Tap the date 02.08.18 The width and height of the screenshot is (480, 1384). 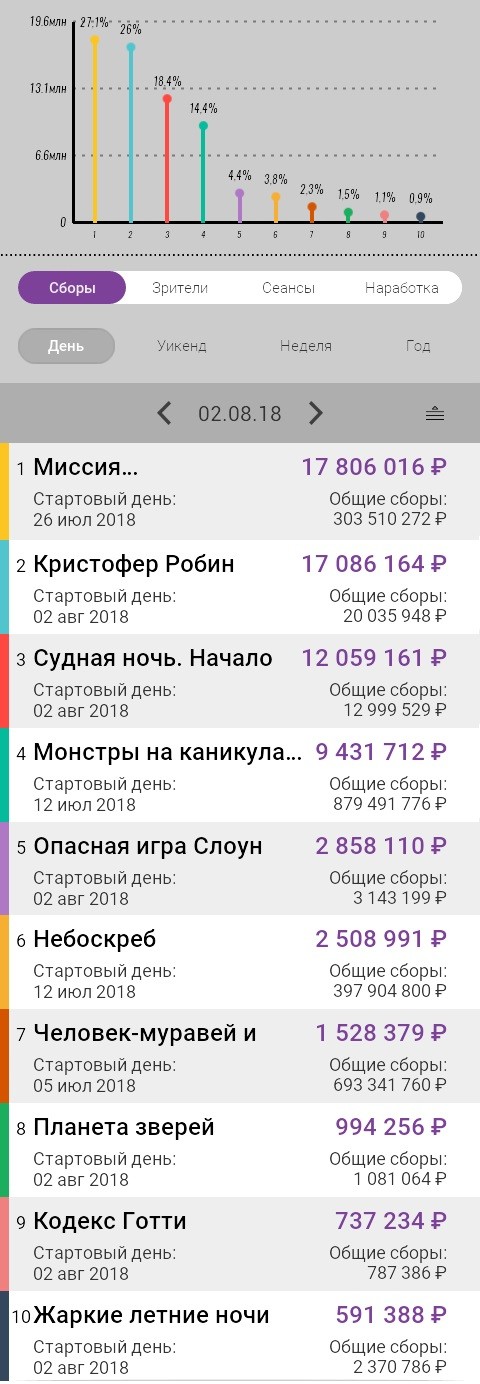pyautogui.click(x=240, y=413)
